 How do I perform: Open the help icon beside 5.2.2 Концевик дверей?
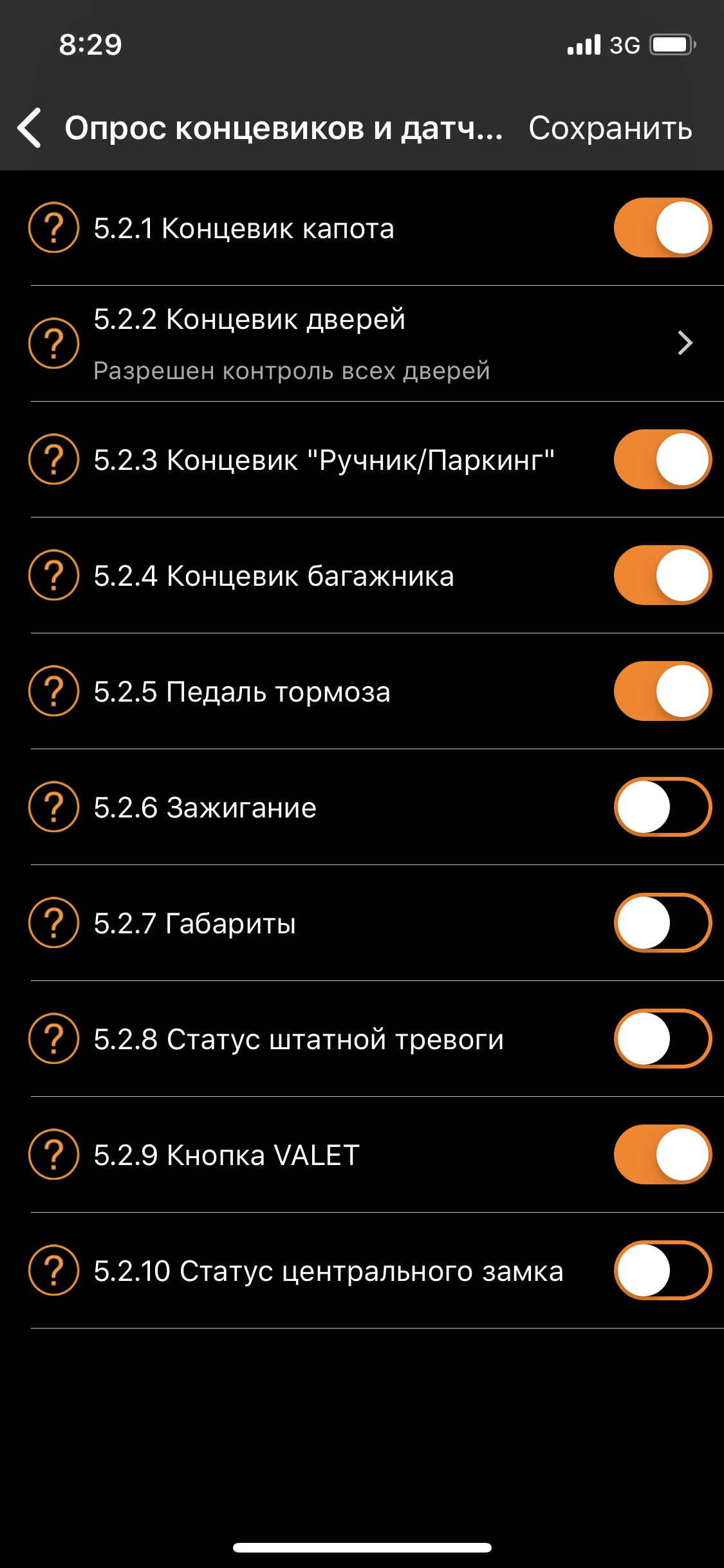pos(54,344)
